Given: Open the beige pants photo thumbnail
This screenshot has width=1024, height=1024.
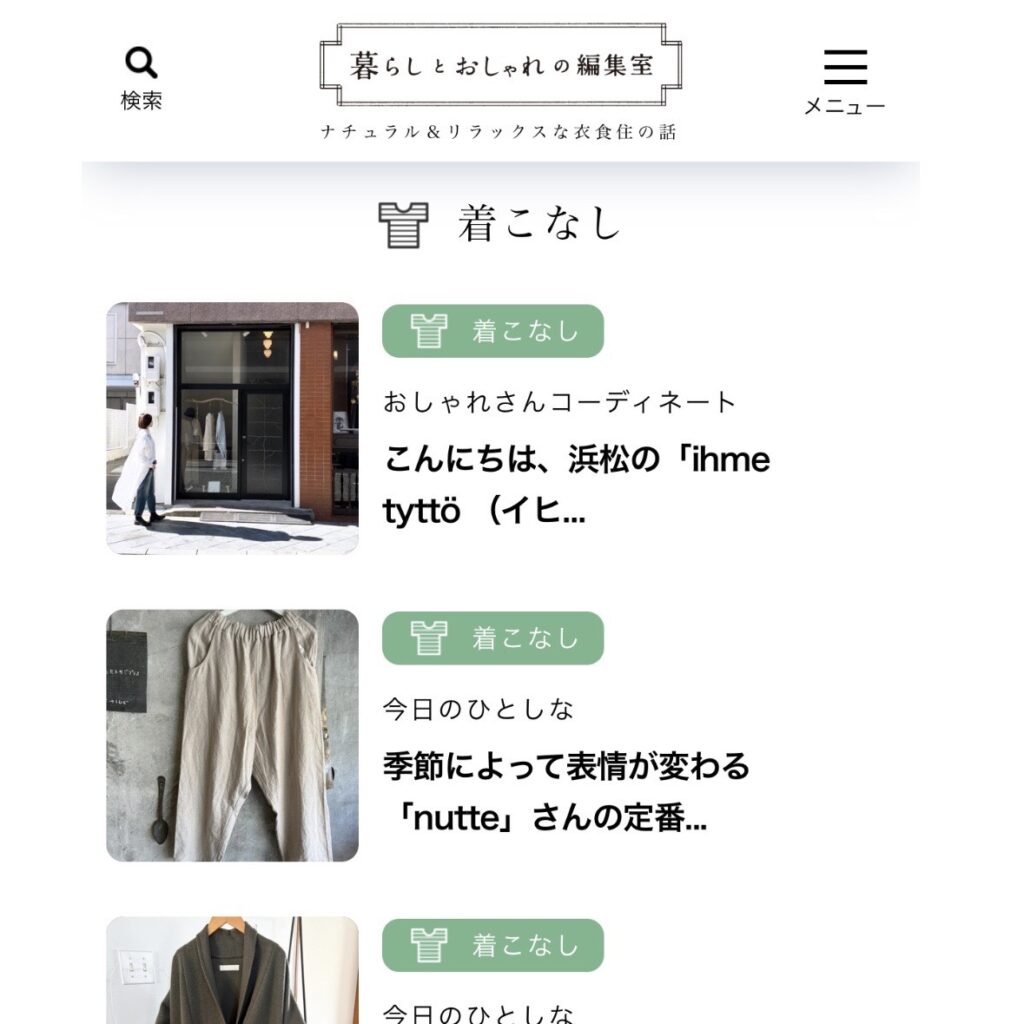Looking at the screenshot, I should click(232, 735).
